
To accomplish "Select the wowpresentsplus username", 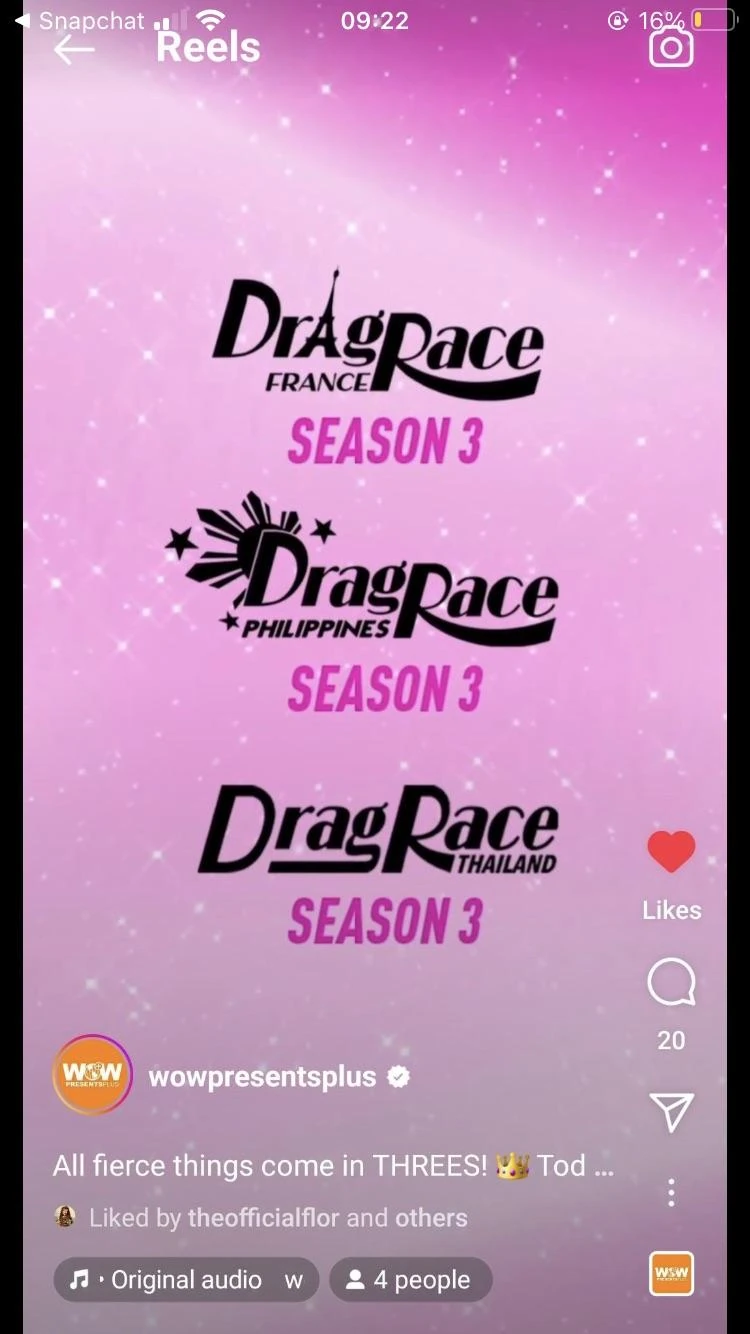I will coord(263,1077).
